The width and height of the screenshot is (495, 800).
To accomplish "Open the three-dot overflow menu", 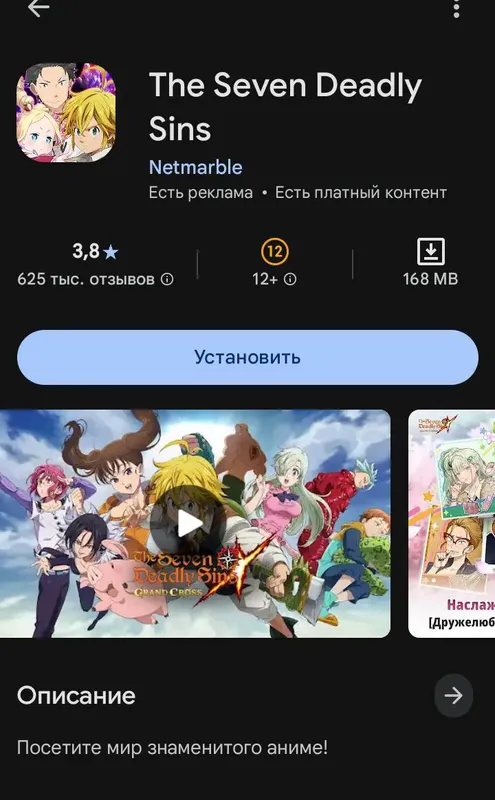I will coord(456,7).
